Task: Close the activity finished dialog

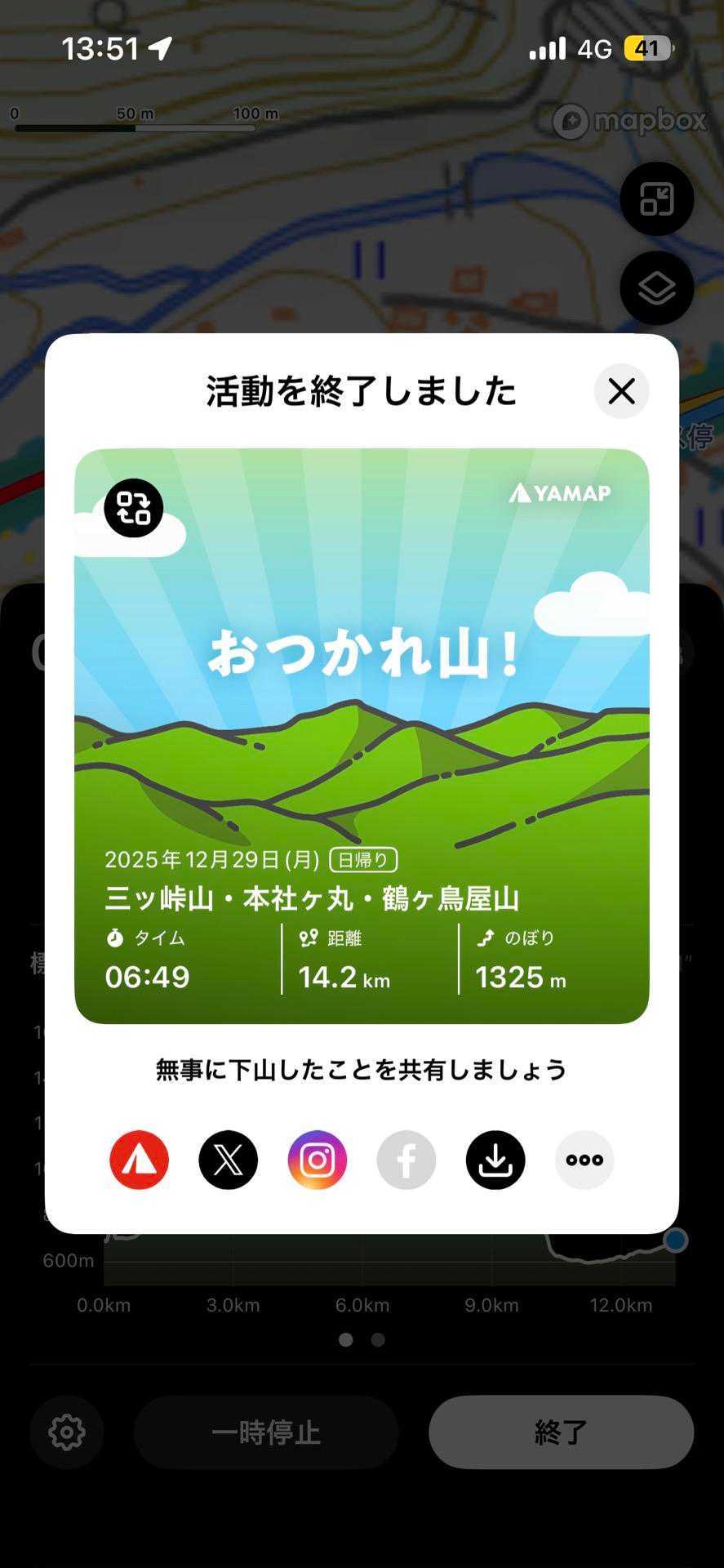Action: click(621, 391)
